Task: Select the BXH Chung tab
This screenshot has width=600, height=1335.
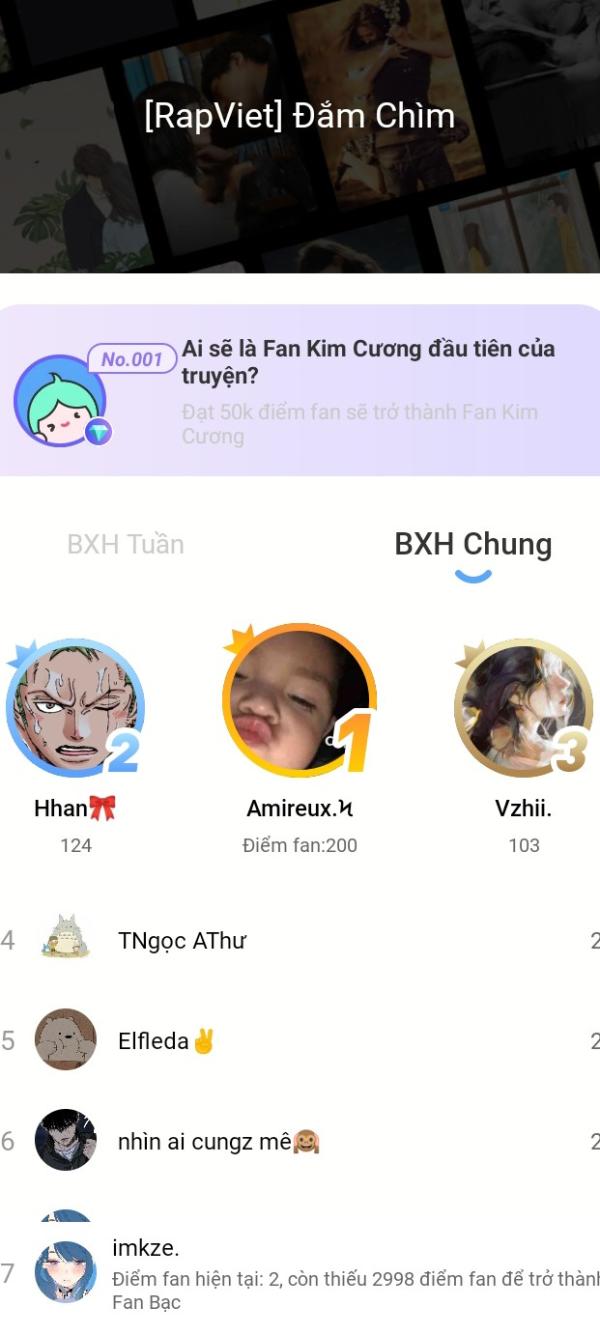Action: click(x=473, y=544)
